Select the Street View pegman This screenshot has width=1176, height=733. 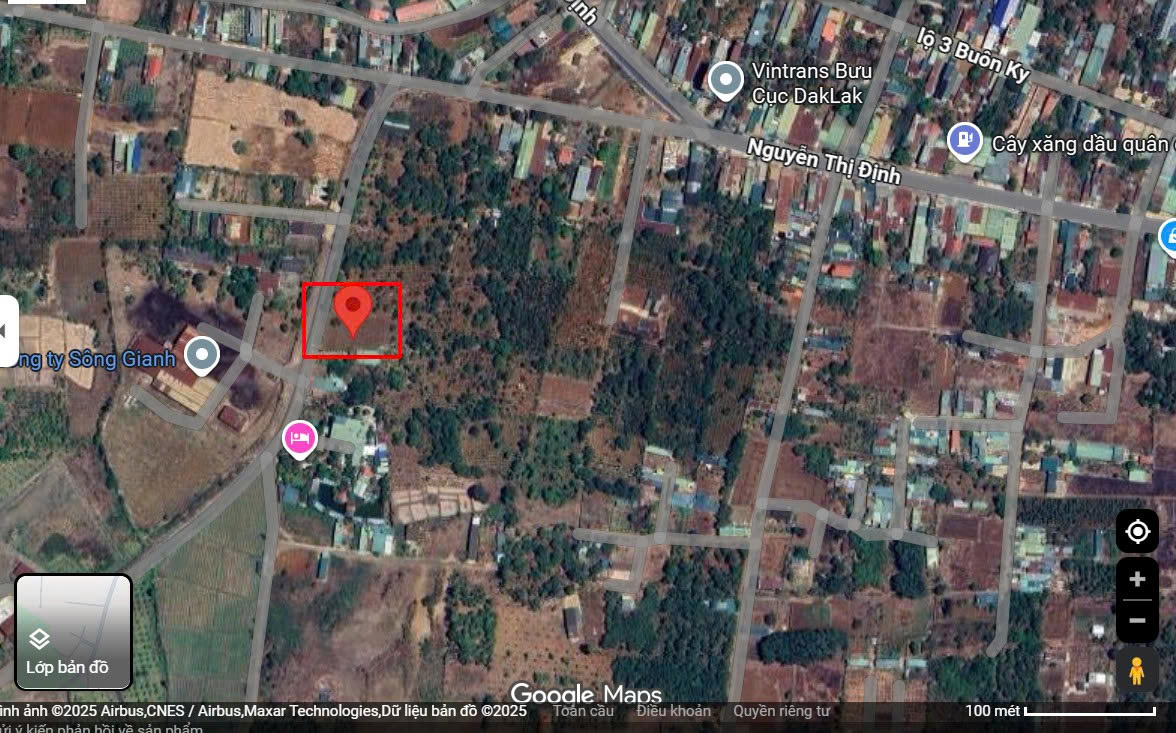click(1137, 670)
